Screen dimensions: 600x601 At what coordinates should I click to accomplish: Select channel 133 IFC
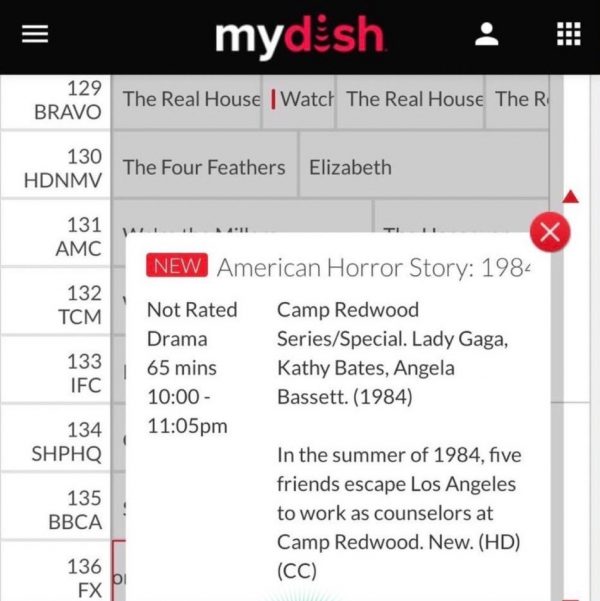click(x=56, y=372)
